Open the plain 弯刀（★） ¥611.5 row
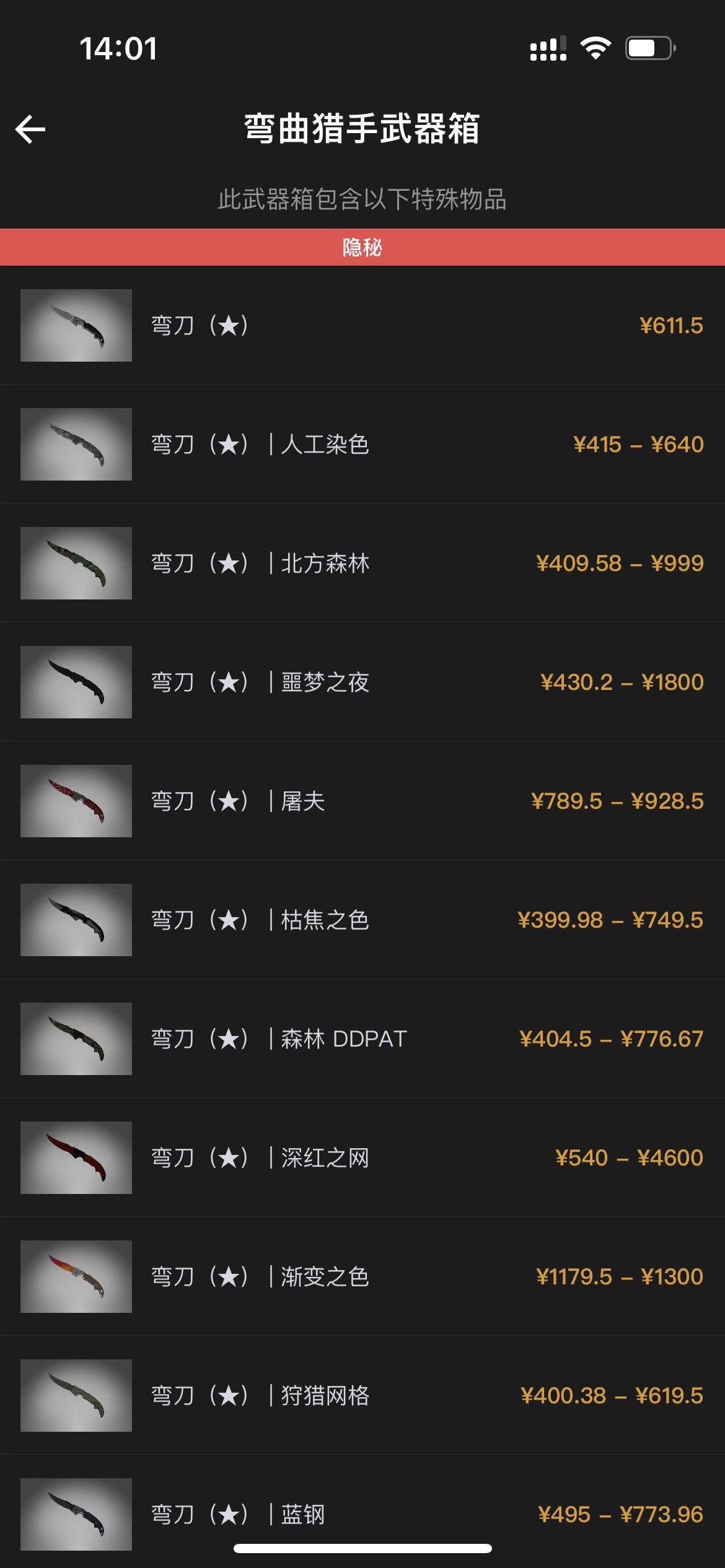 click(x=362, y=326)
